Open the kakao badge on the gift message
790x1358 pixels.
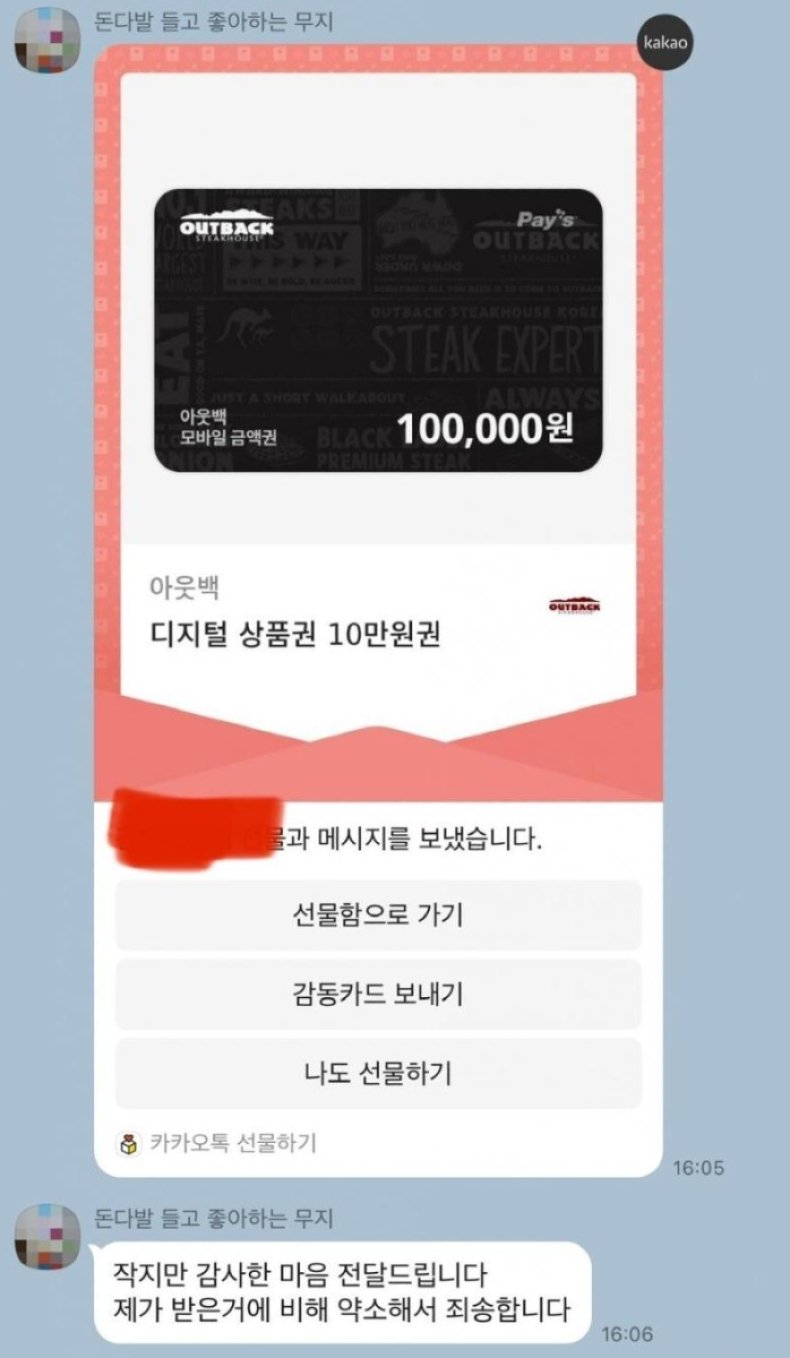665,43
